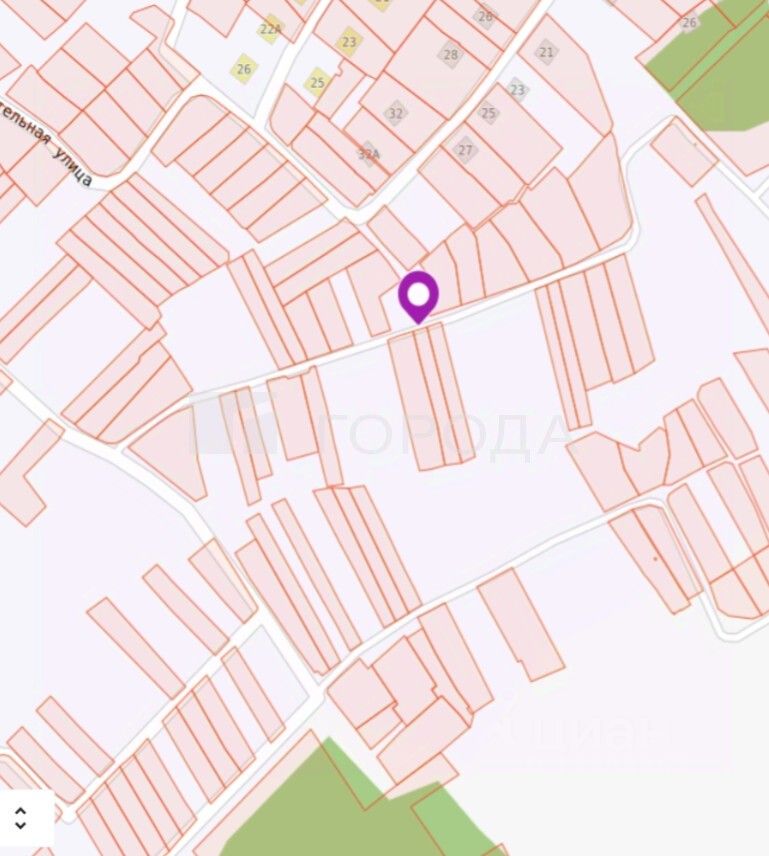Tap the purple location pin on the map
769x856 pixels.
(x=418, y=296)
